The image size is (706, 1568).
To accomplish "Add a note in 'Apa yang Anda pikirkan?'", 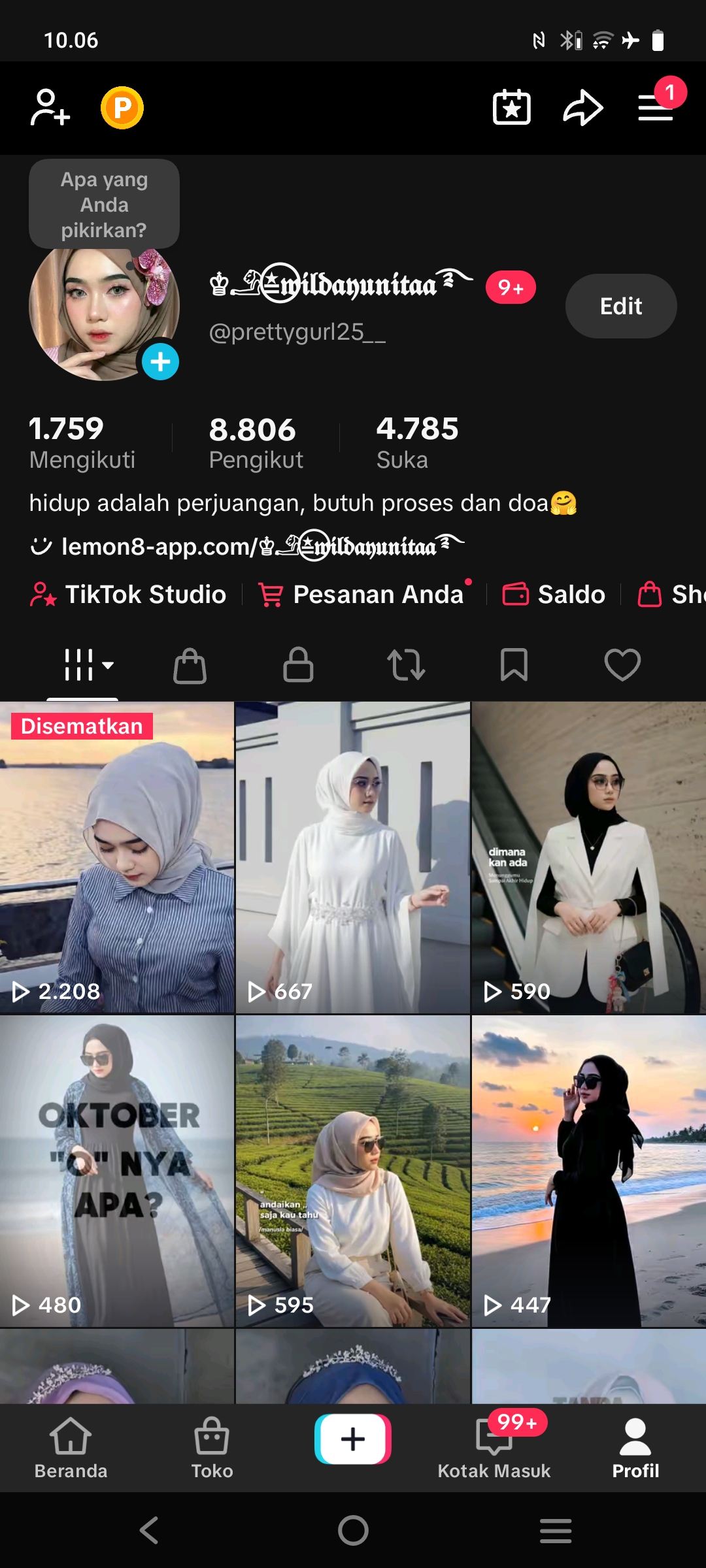I will [104, 204].
